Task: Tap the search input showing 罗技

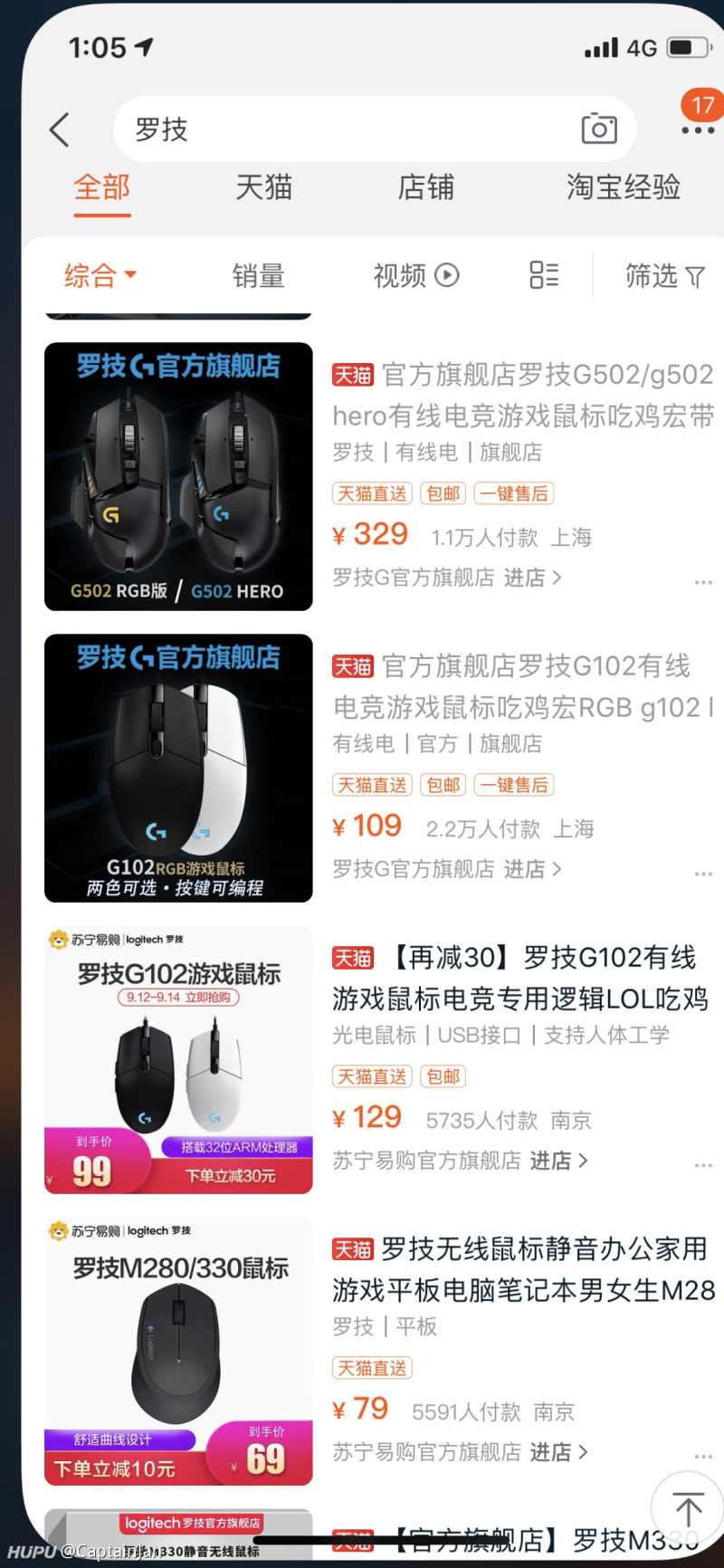Action: coord(271,129)
